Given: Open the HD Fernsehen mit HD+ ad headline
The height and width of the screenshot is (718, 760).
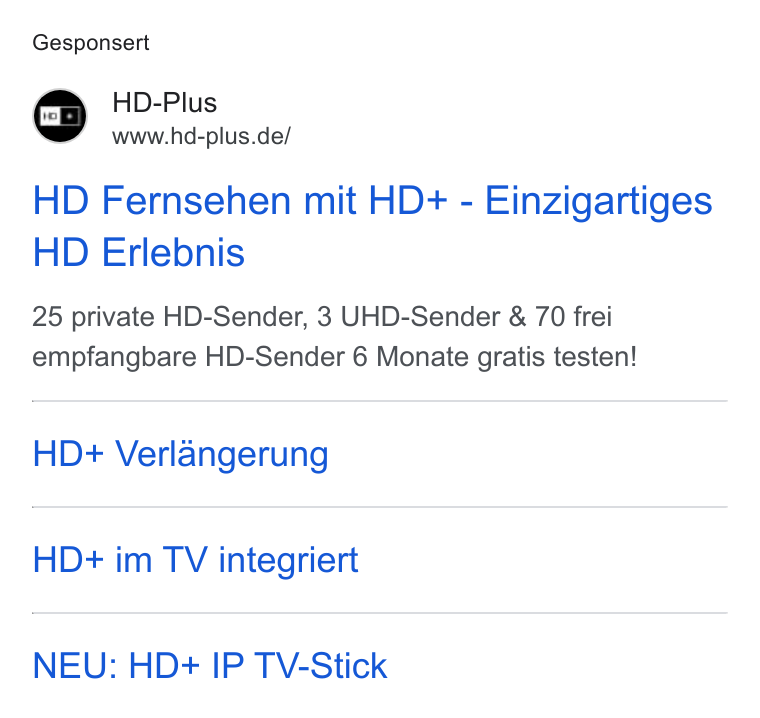Looking at the screenshot, I should 372,226.
